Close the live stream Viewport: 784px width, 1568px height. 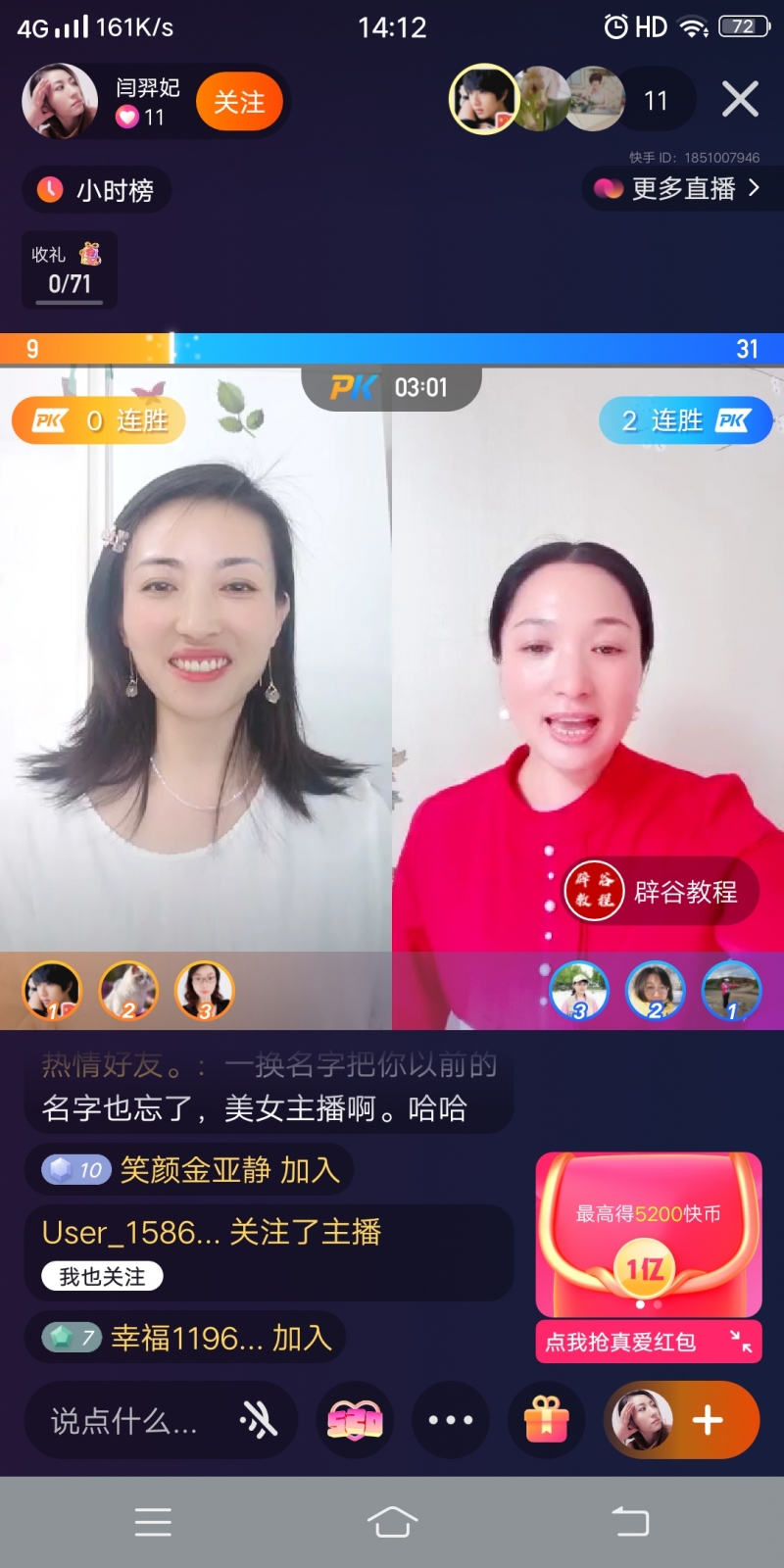(x=740, y=99)
